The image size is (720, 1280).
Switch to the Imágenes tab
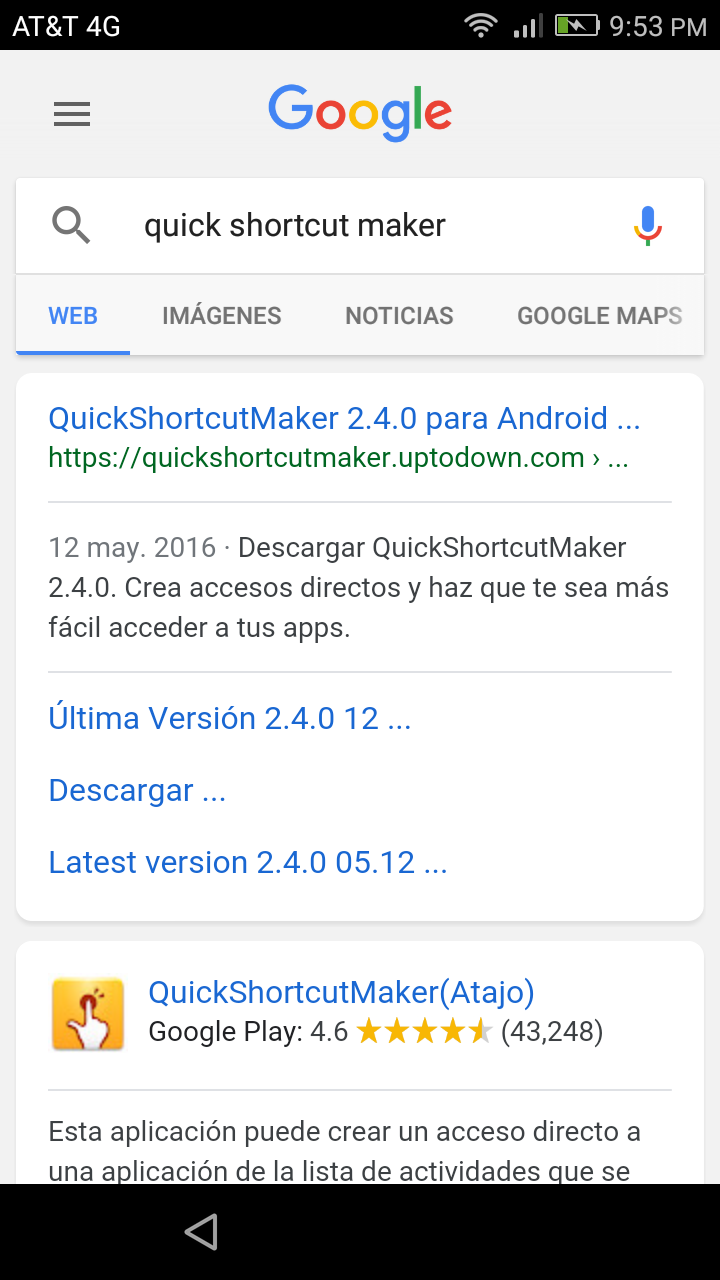pos(222,316)
